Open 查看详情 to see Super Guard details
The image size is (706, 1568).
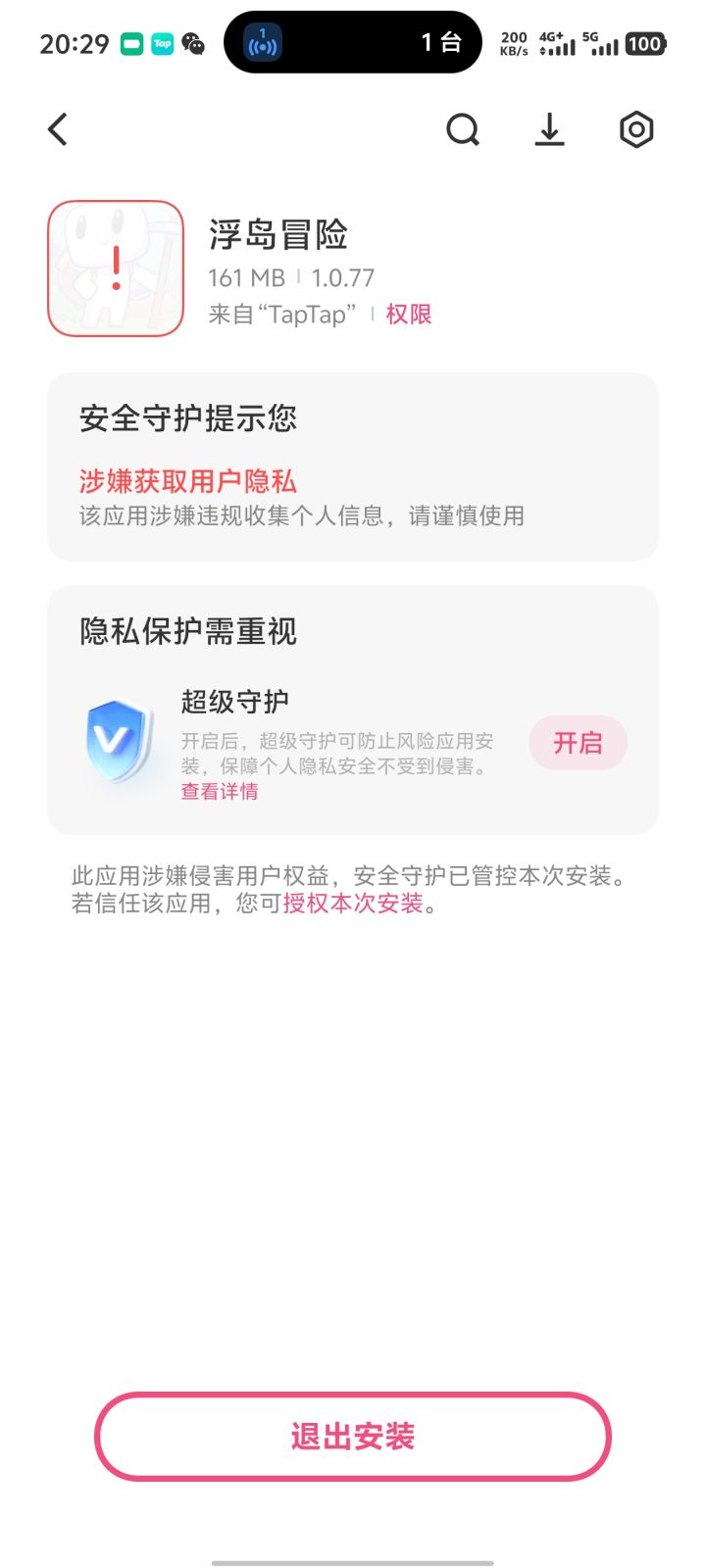[x=218, y=791]
